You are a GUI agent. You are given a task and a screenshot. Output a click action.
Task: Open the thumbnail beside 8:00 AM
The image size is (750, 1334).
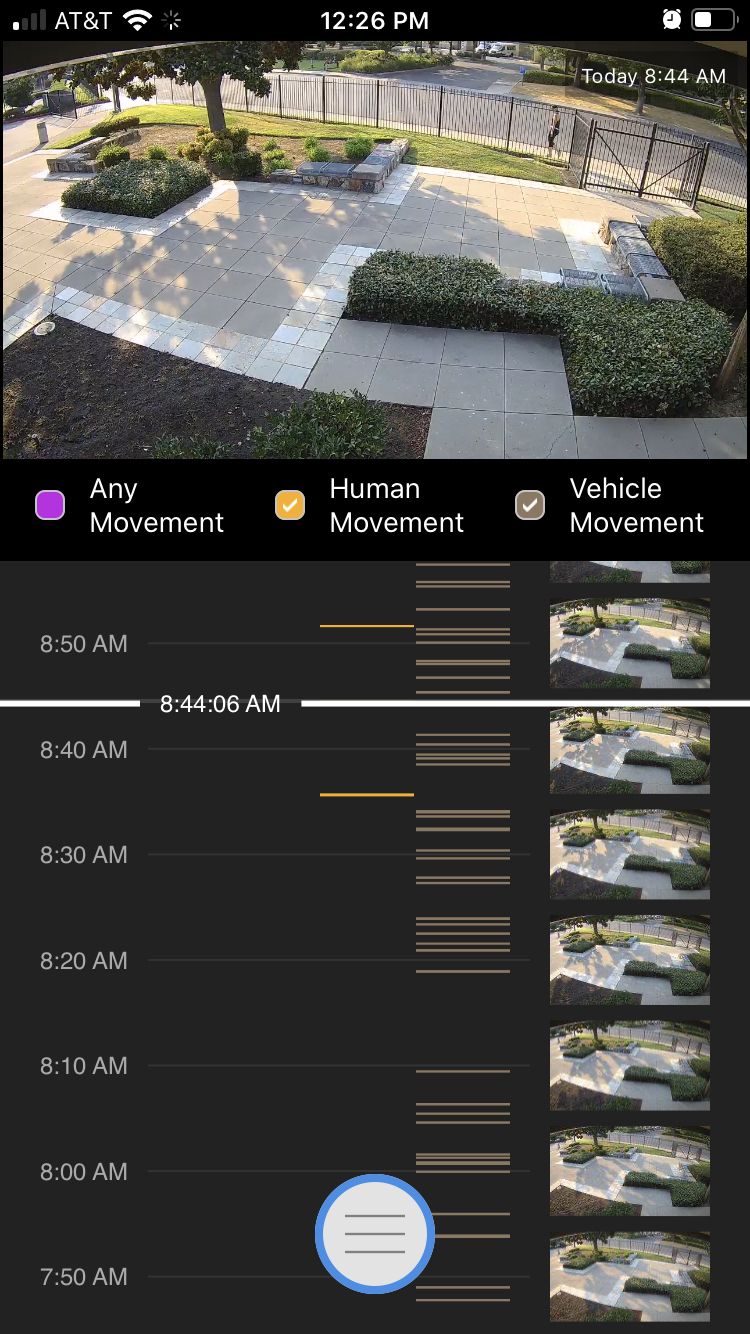coord(630,1171)
